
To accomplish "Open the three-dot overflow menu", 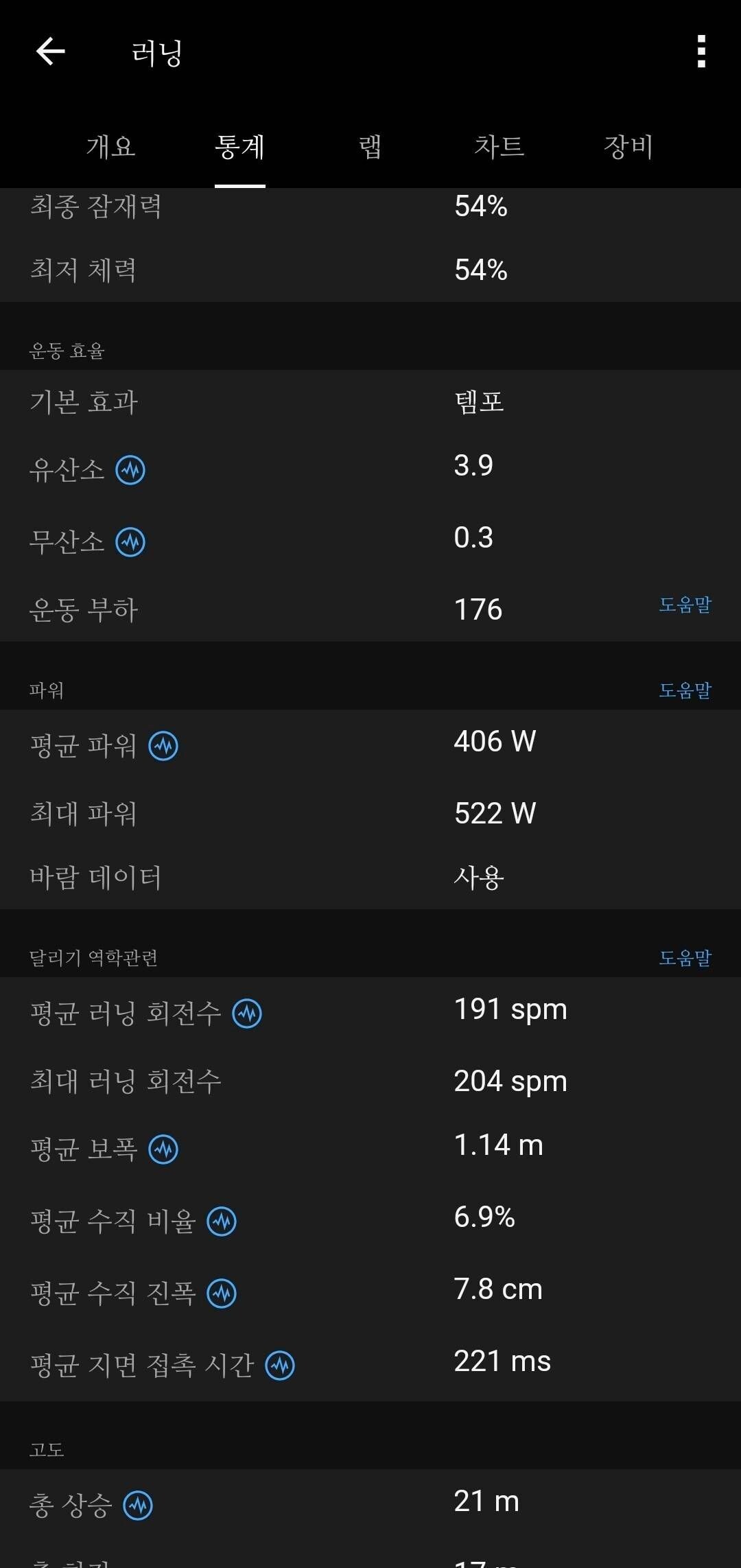I will tap(701, 52).
